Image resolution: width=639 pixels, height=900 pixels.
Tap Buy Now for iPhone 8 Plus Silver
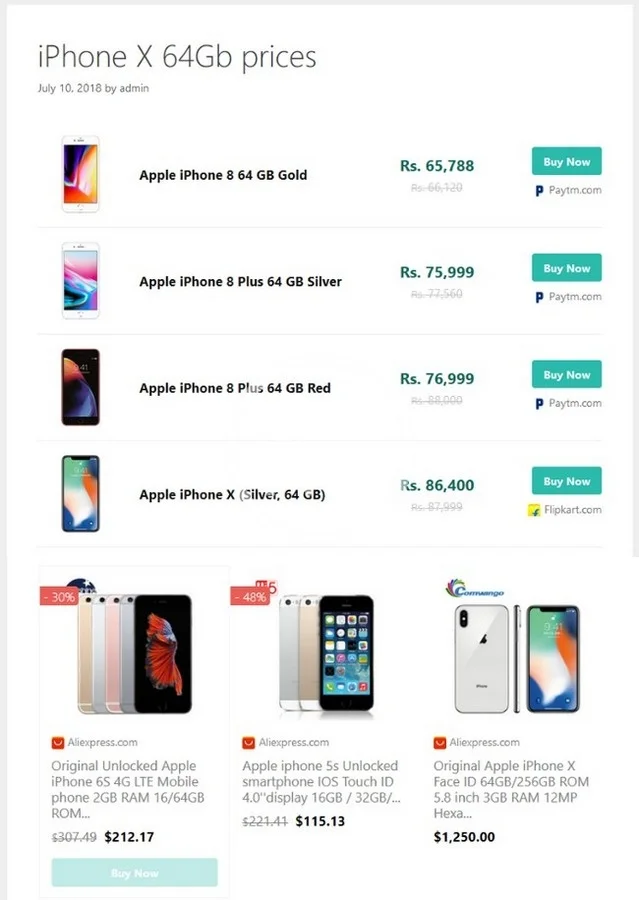566,269
